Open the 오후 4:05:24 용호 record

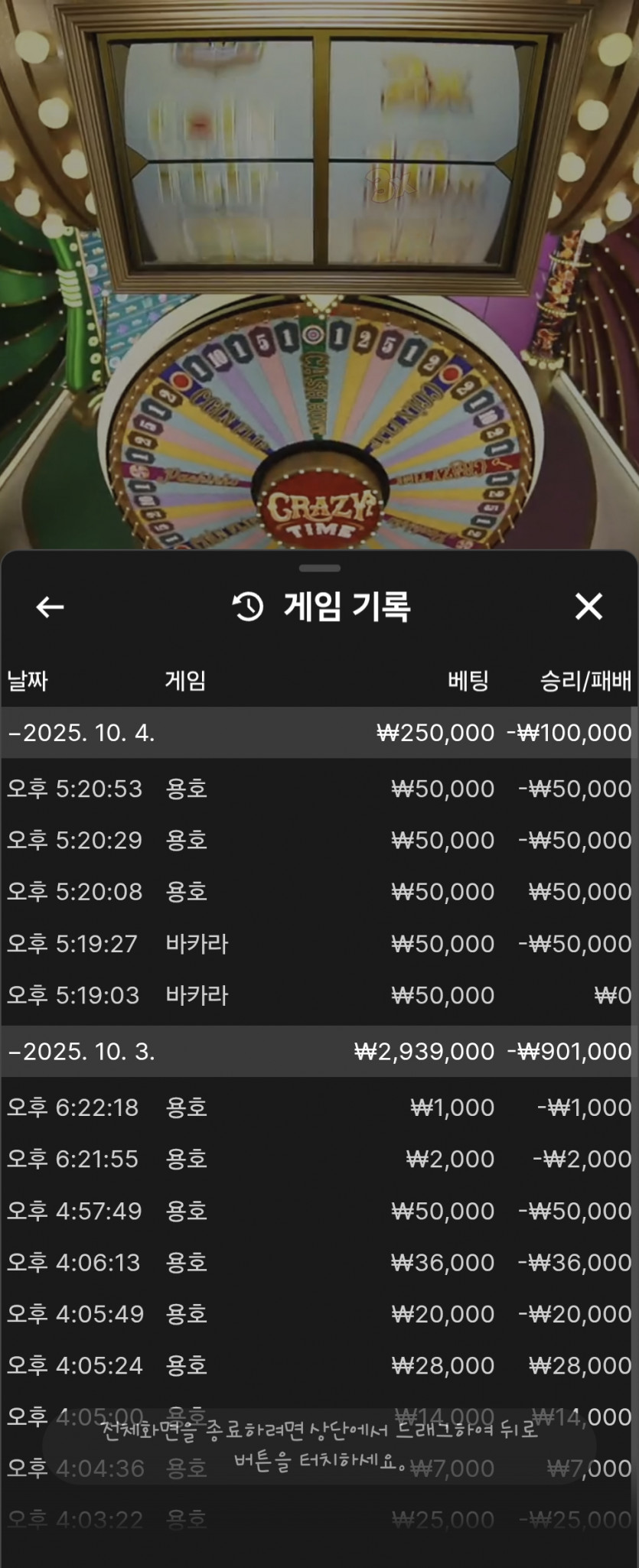click(320, 1365)
